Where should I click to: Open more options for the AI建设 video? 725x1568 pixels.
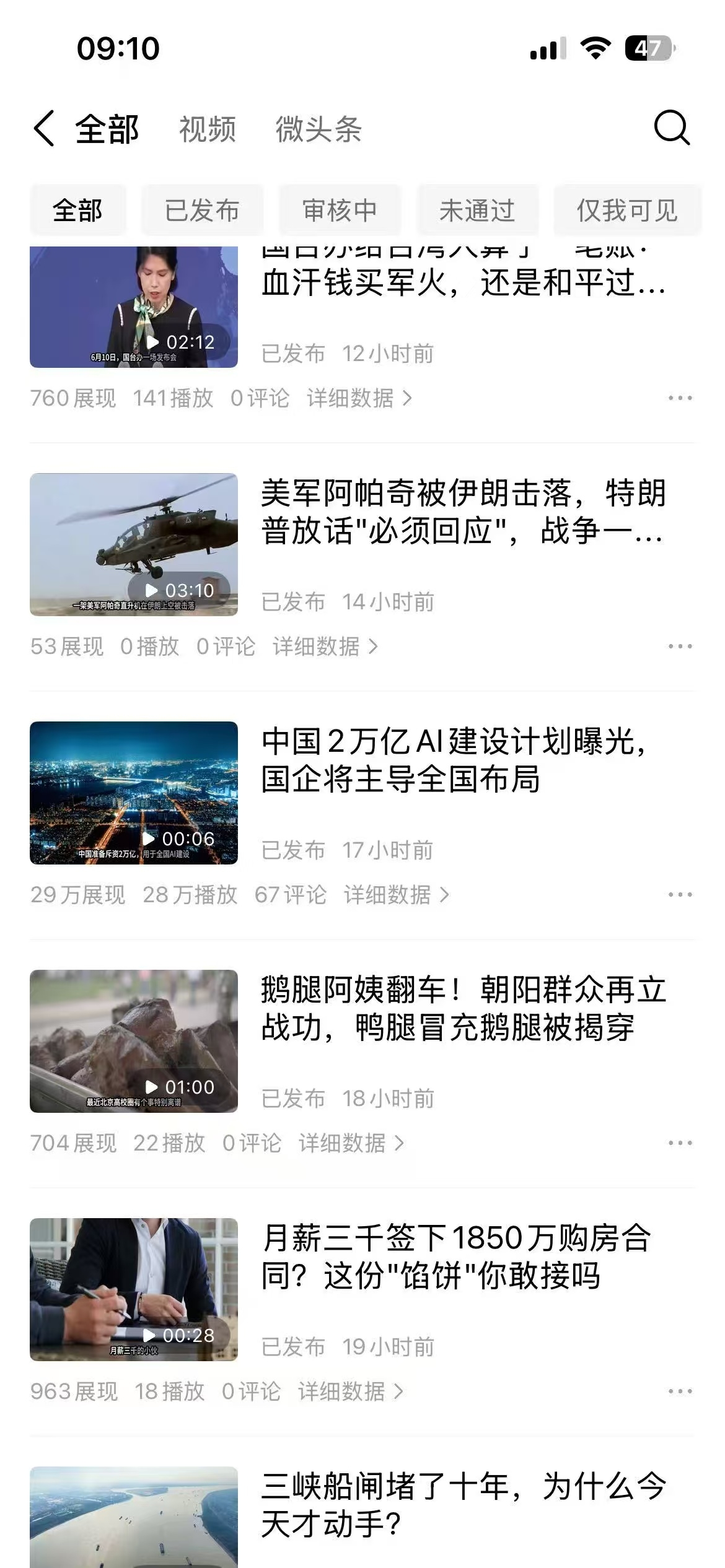tap(680, 895)
